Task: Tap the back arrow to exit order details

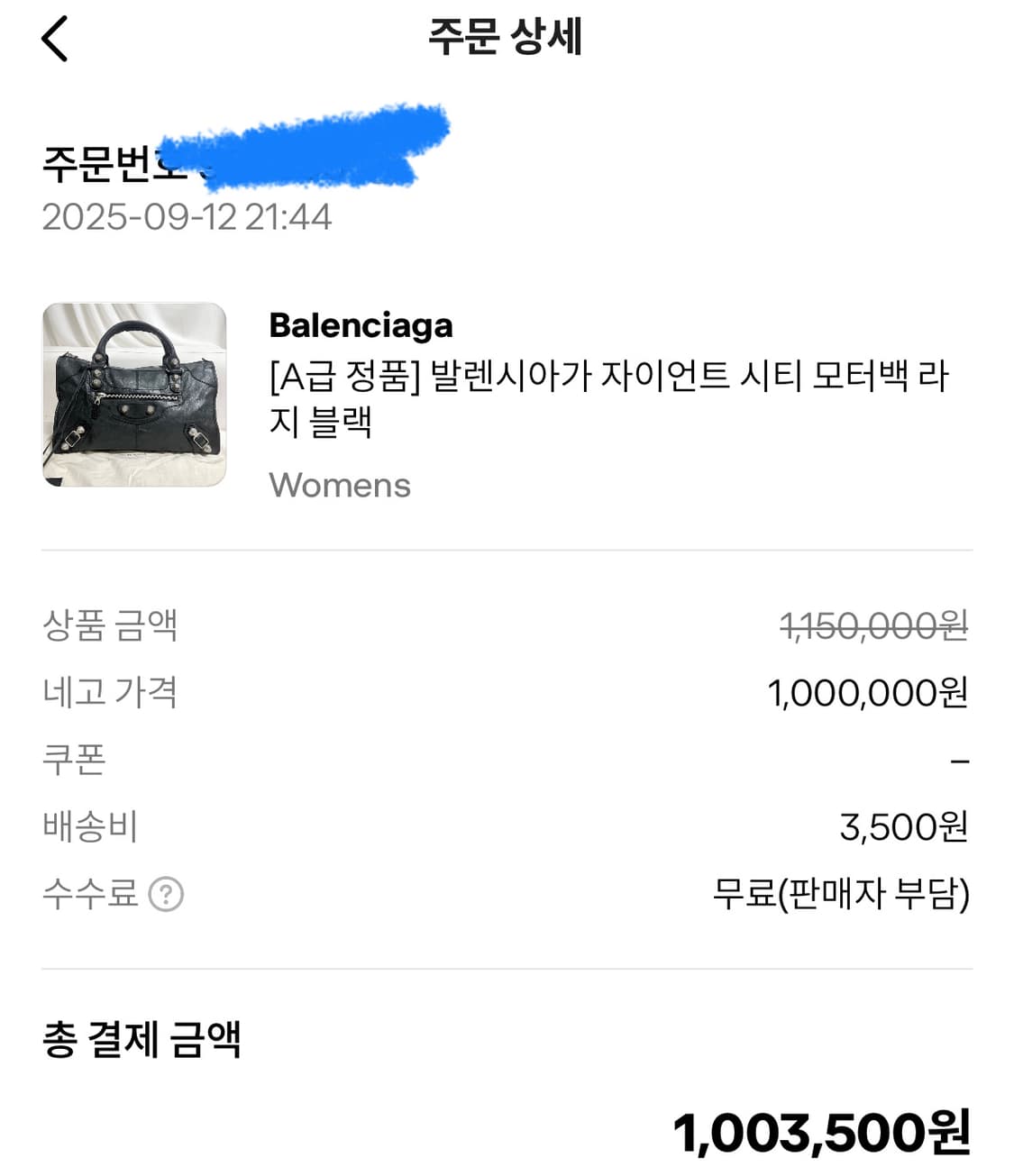Action: point(54,40)
